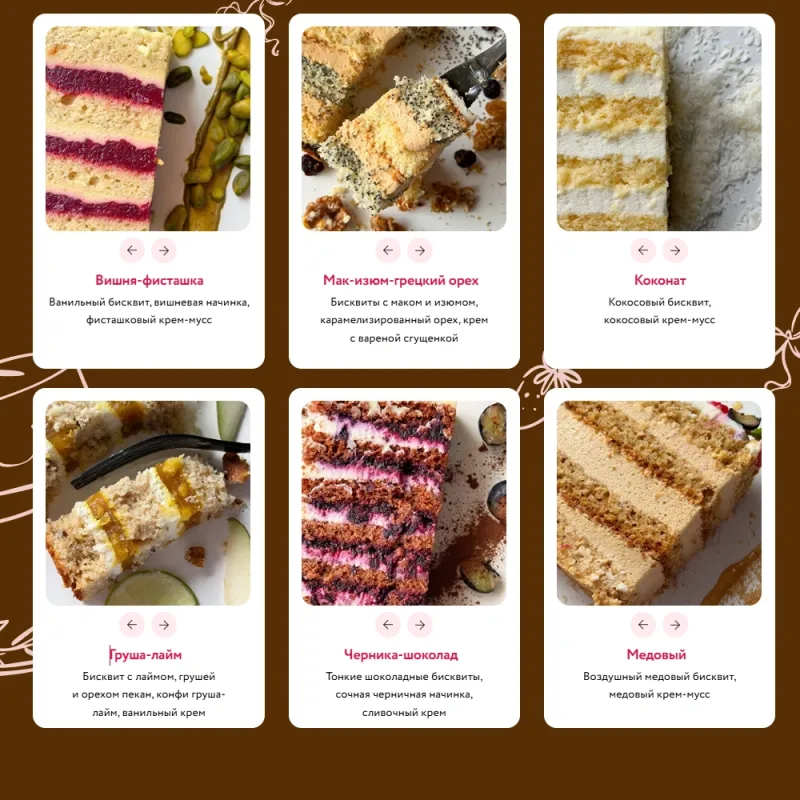
Task: Show next photo of Мак-изюм-грецкий орех
Action: click(x=420, y=250)
